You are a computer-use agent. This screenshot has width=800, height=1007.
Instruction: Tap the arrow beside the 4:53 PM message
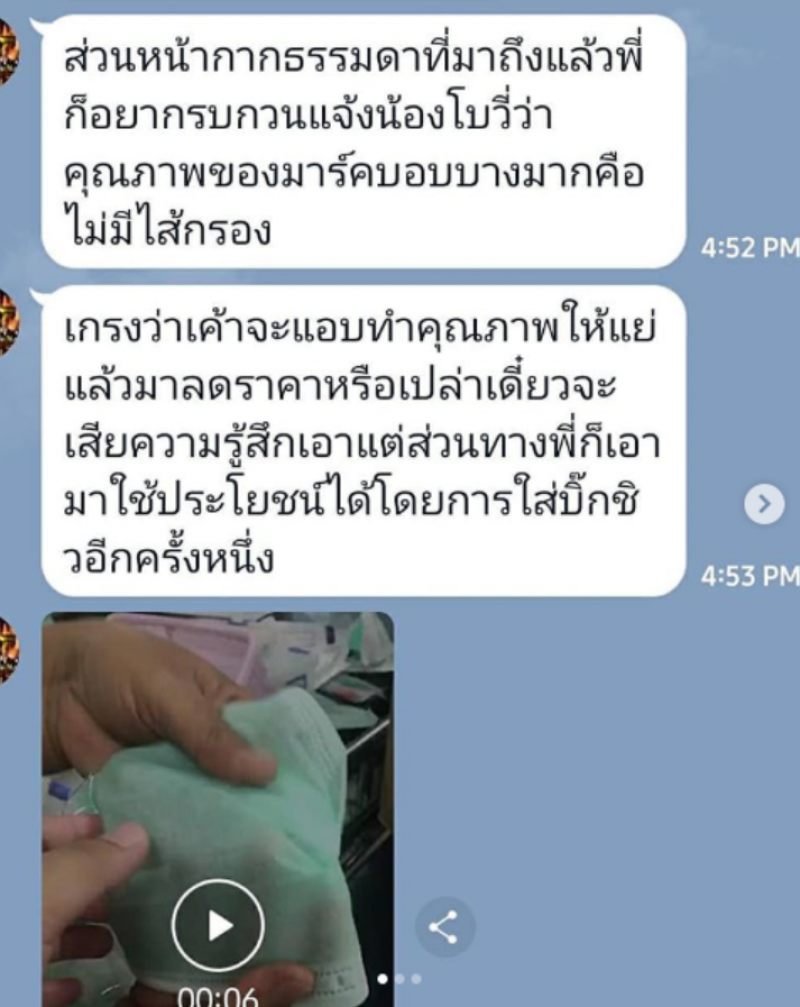764,504
